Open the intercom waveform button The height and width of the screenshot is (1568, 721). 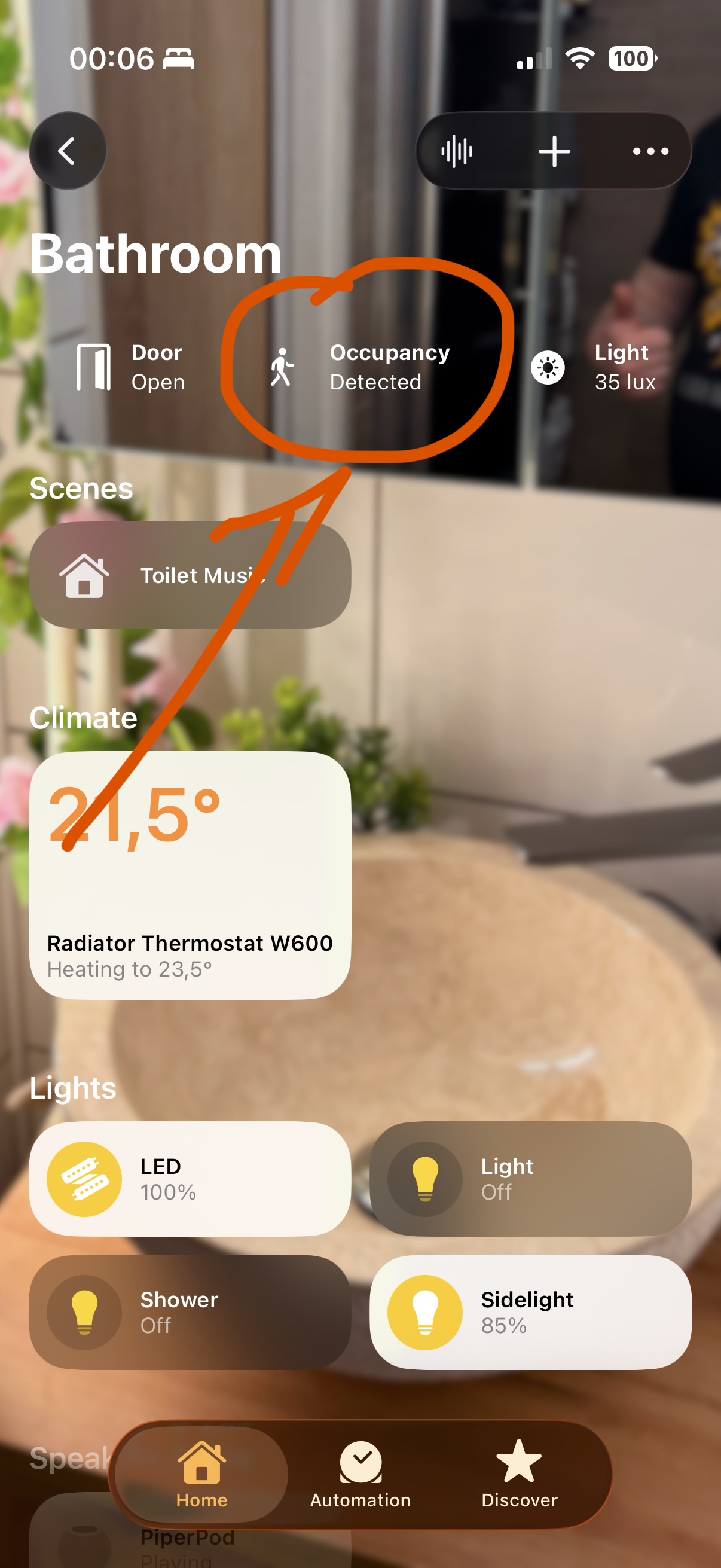[457, 151]
